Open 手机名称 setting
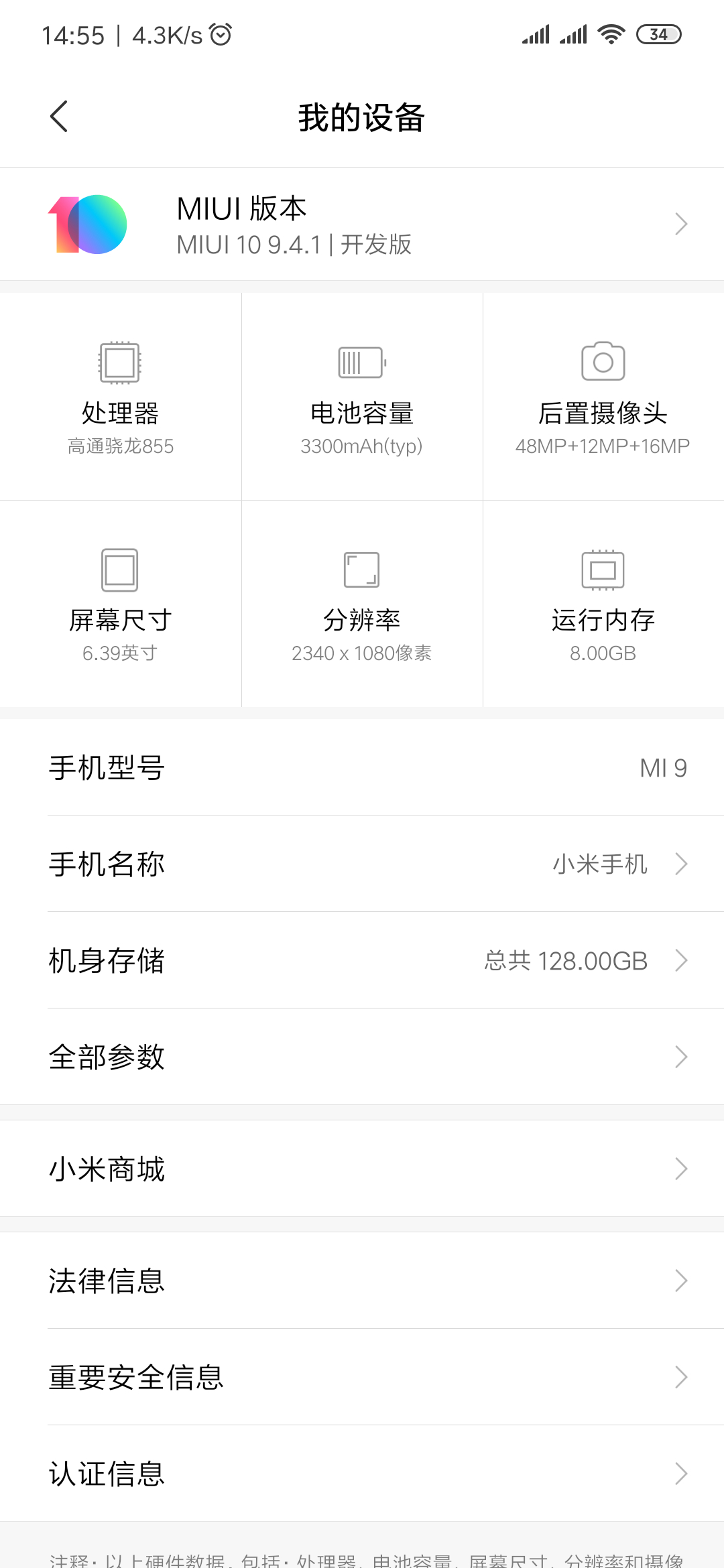 [x=362, y=864]
